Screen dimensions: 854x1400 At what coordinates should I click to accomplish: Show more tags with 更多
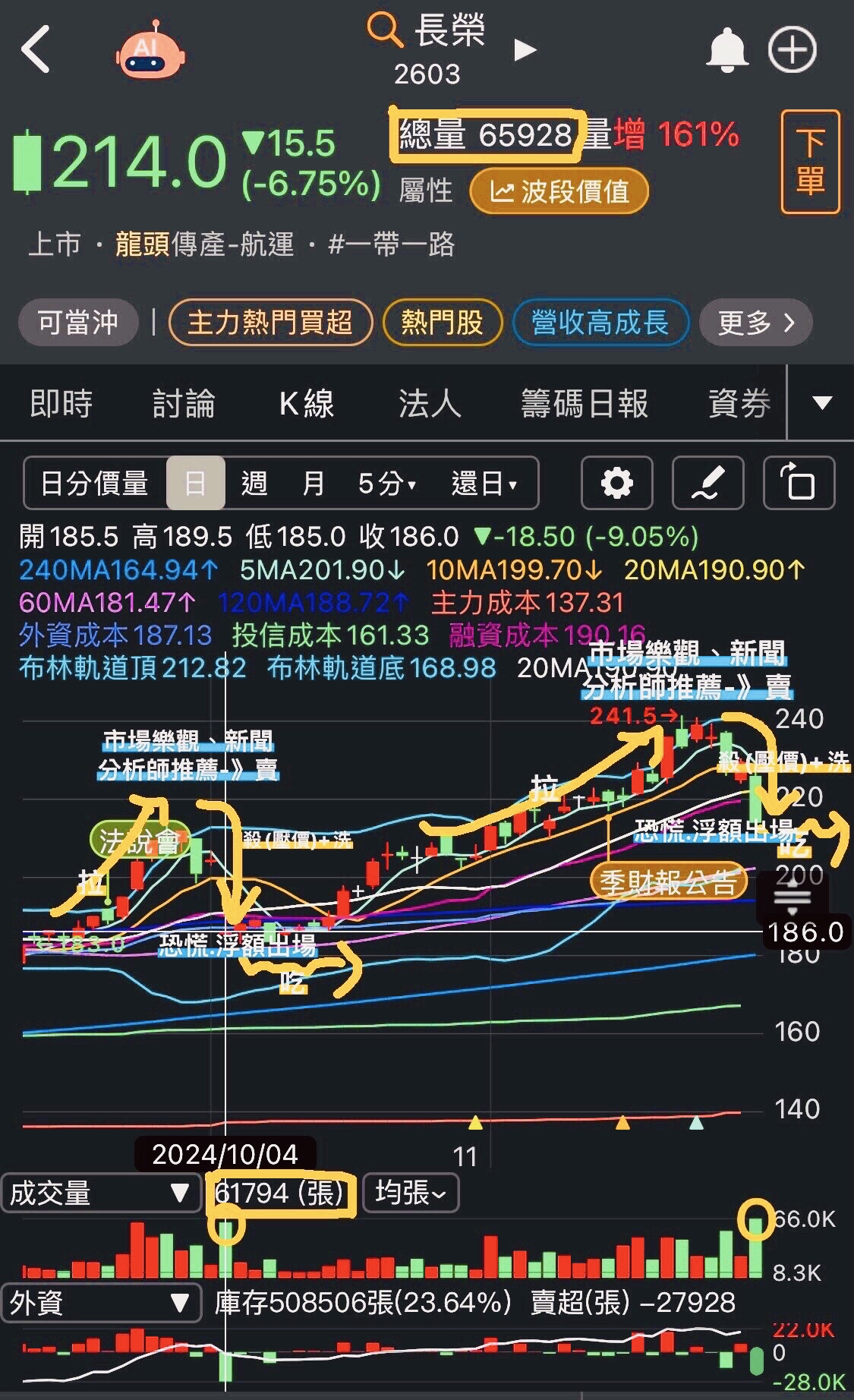point(755,323)
